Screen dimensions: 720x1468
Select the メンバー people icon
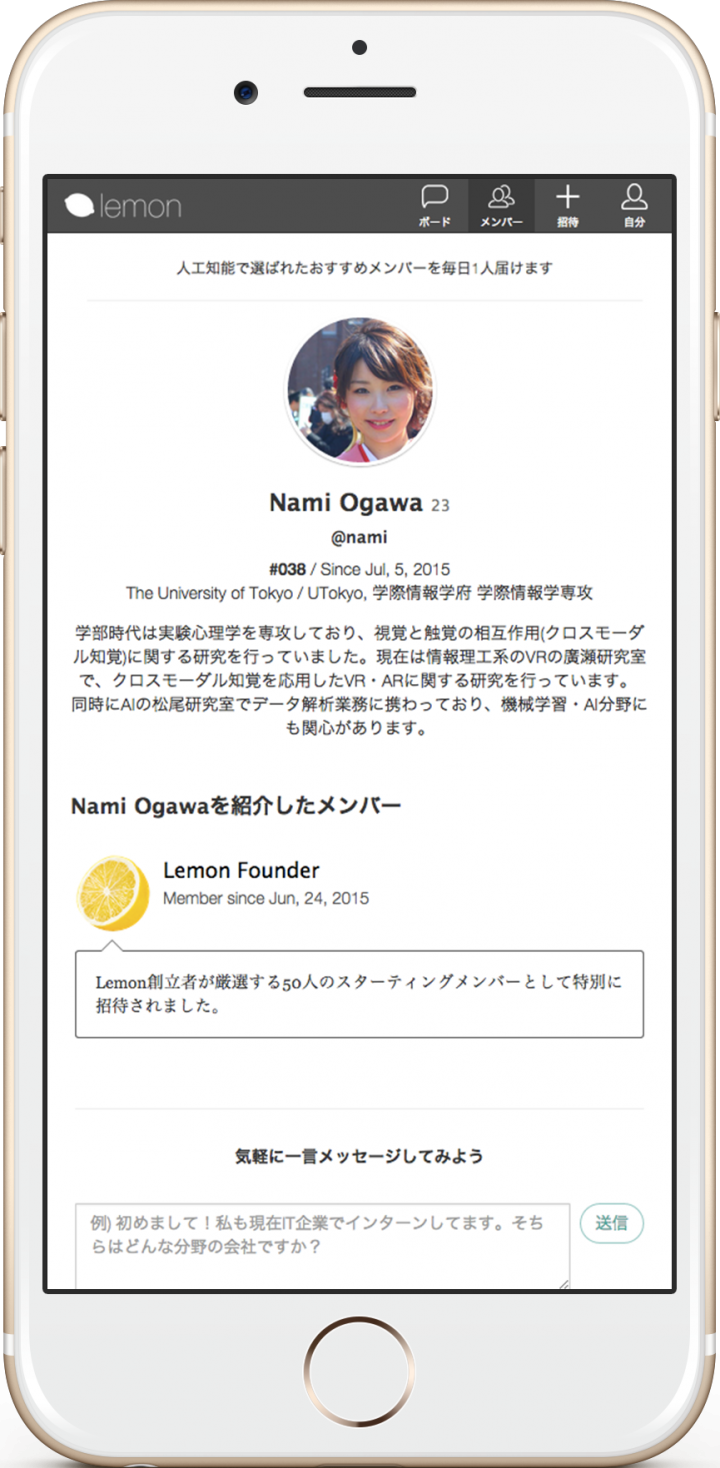tap(501, 197)
